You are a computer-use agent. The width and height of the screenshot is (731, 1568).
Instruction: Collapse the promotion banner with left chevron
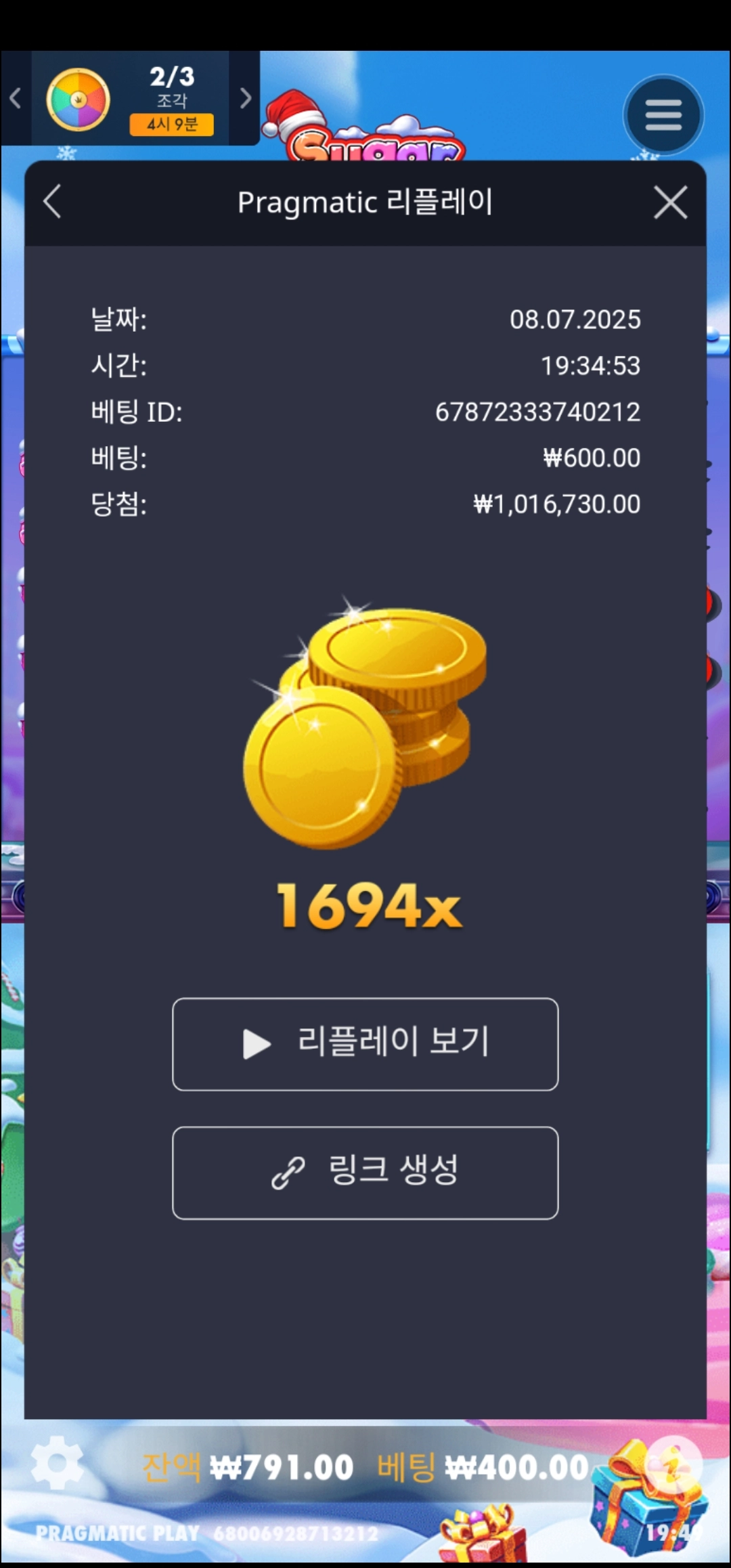pyautogui.click(x=15, y=99)
